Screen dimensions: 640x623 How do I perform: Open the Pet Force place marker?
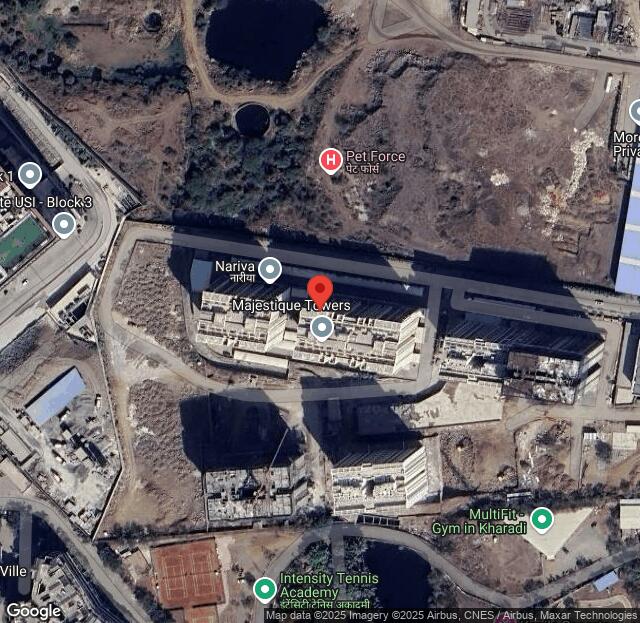331,160
